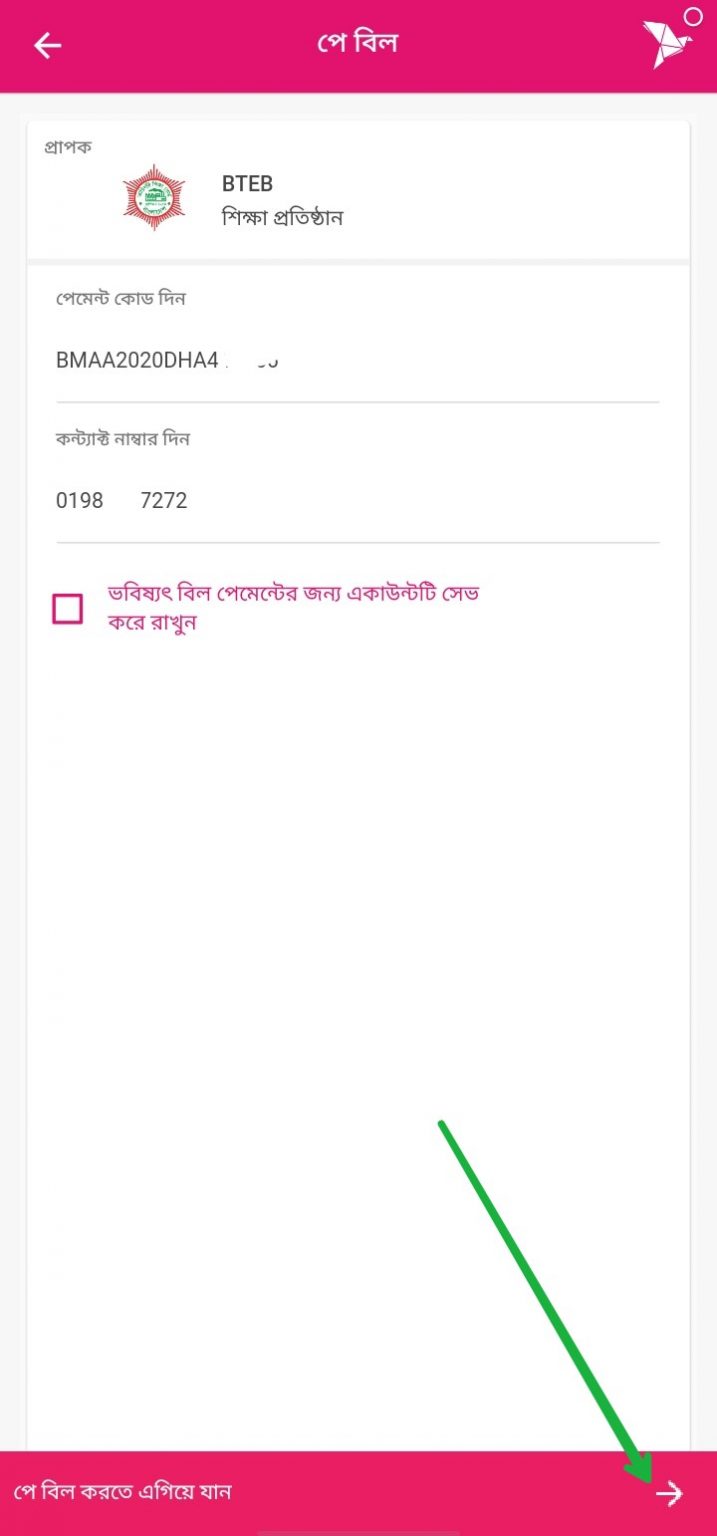The height and width of the screenshot is (1536, 717).
Task: Edit the payment code field
Action: [x=357, y=361]
